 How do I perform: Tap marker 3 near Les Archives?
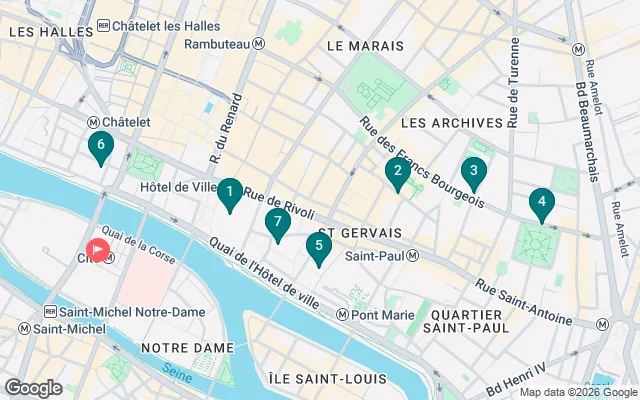473,171
